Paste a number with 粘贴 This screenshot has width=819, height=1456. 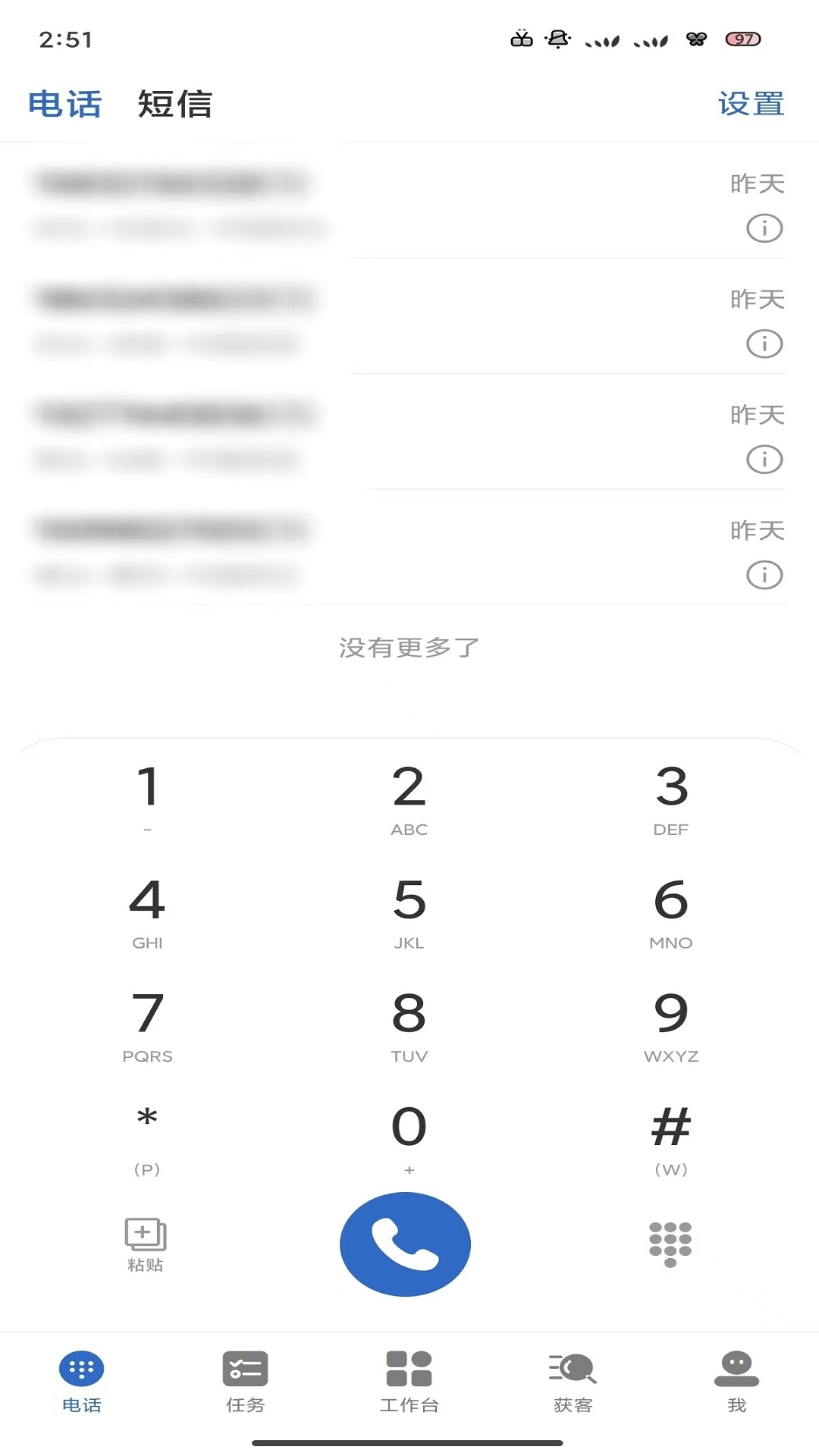pyautogui.click(x=146, y=1244)
